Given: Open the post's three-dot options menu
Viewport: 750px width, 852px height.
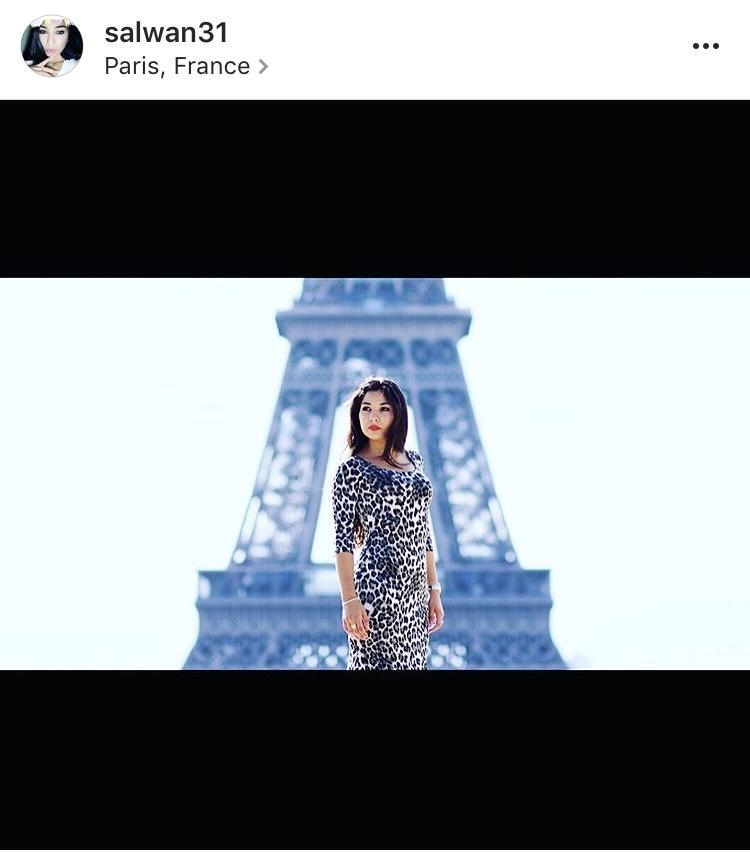Looking at the screenshot, I should click(705, 46).
